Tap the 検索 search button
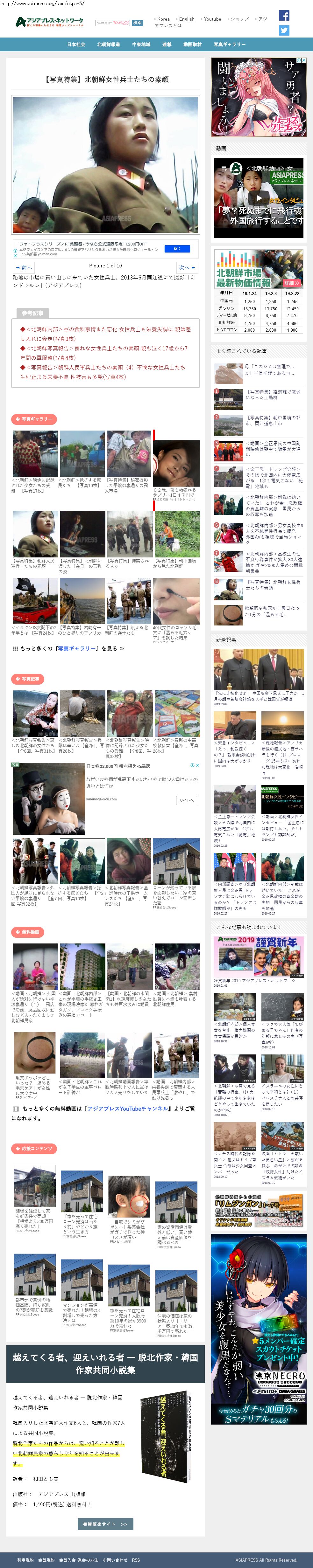The height and width of the screenshot is (1568, 313). (138, 23)
